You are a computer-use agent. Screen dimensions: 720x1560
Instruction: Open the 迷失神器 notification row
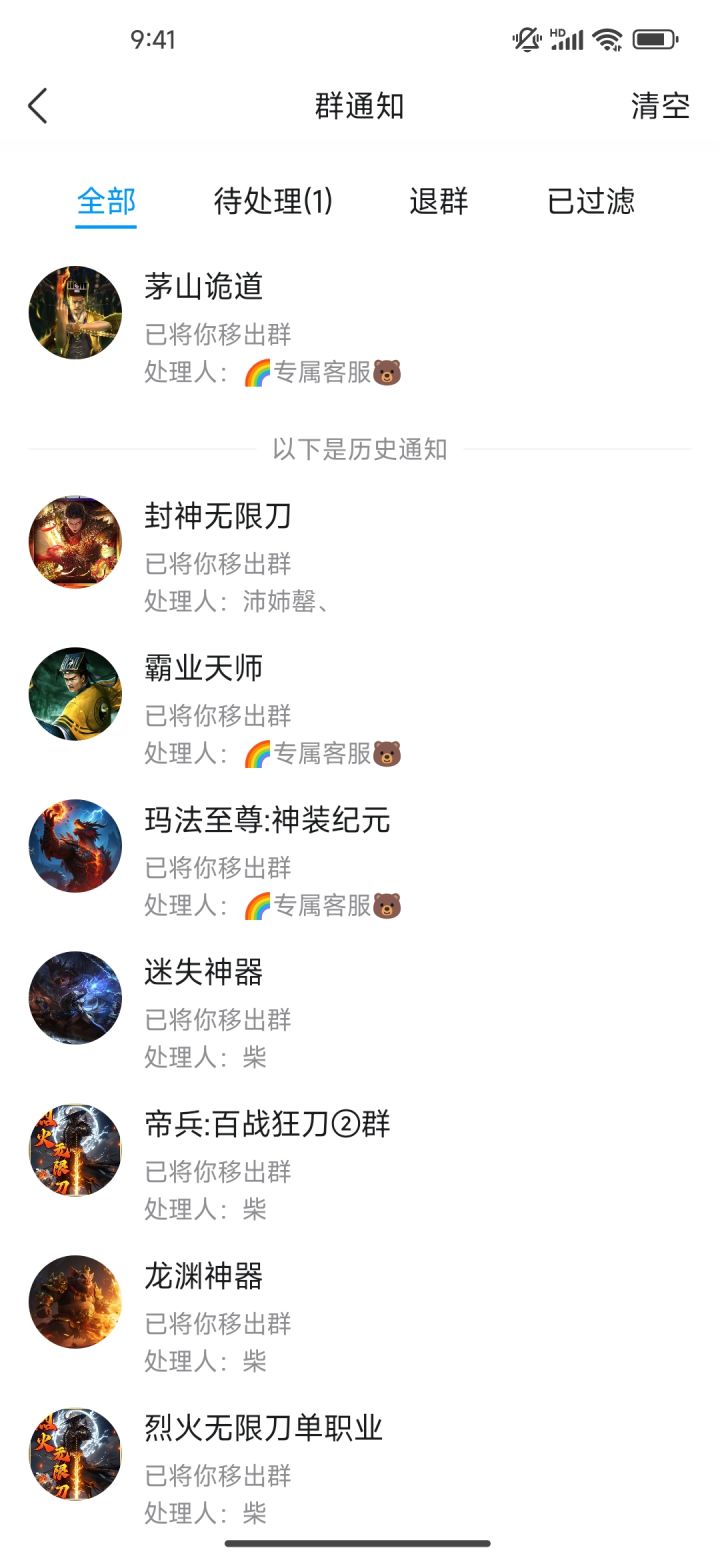360,1013
